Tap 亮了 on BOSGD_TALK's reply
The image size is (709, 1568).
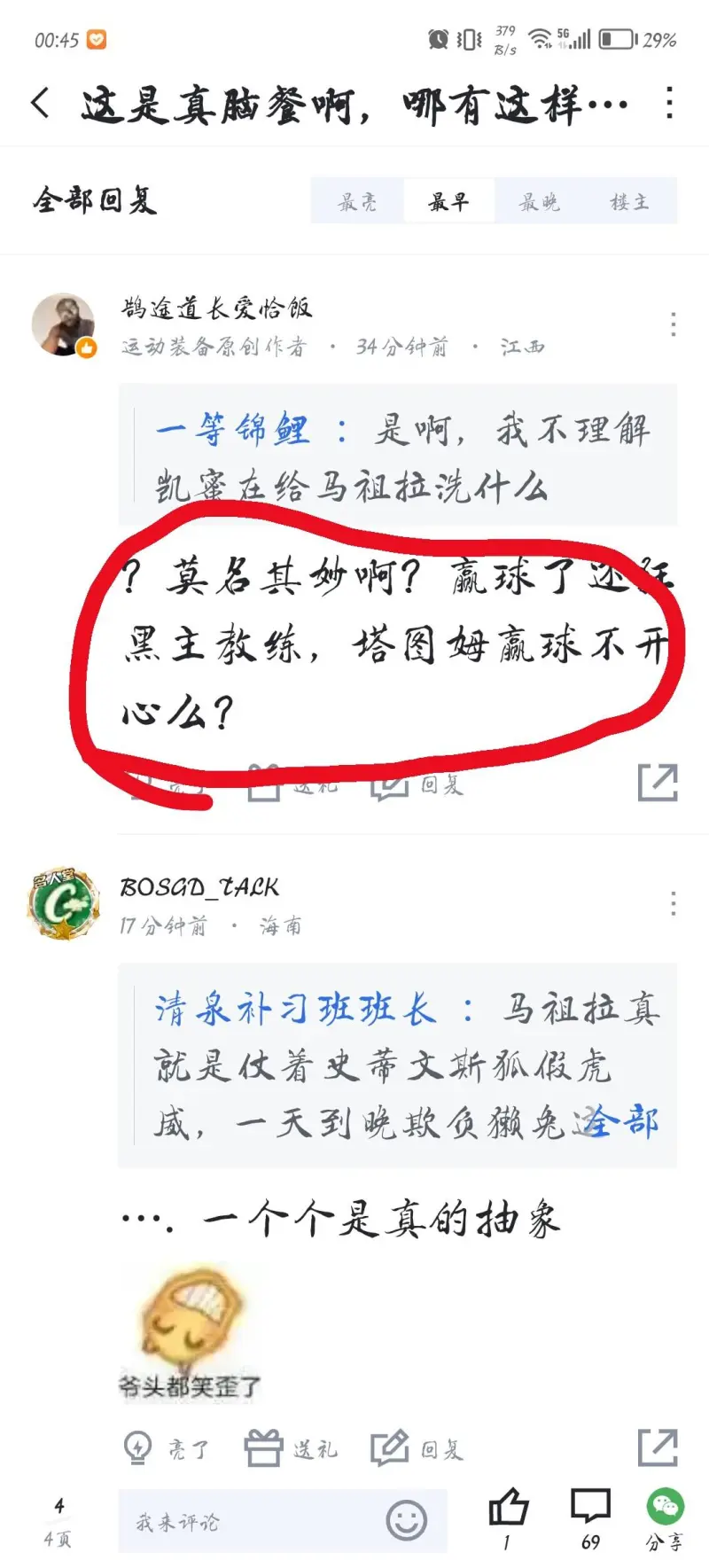[x=167, y=1449]
